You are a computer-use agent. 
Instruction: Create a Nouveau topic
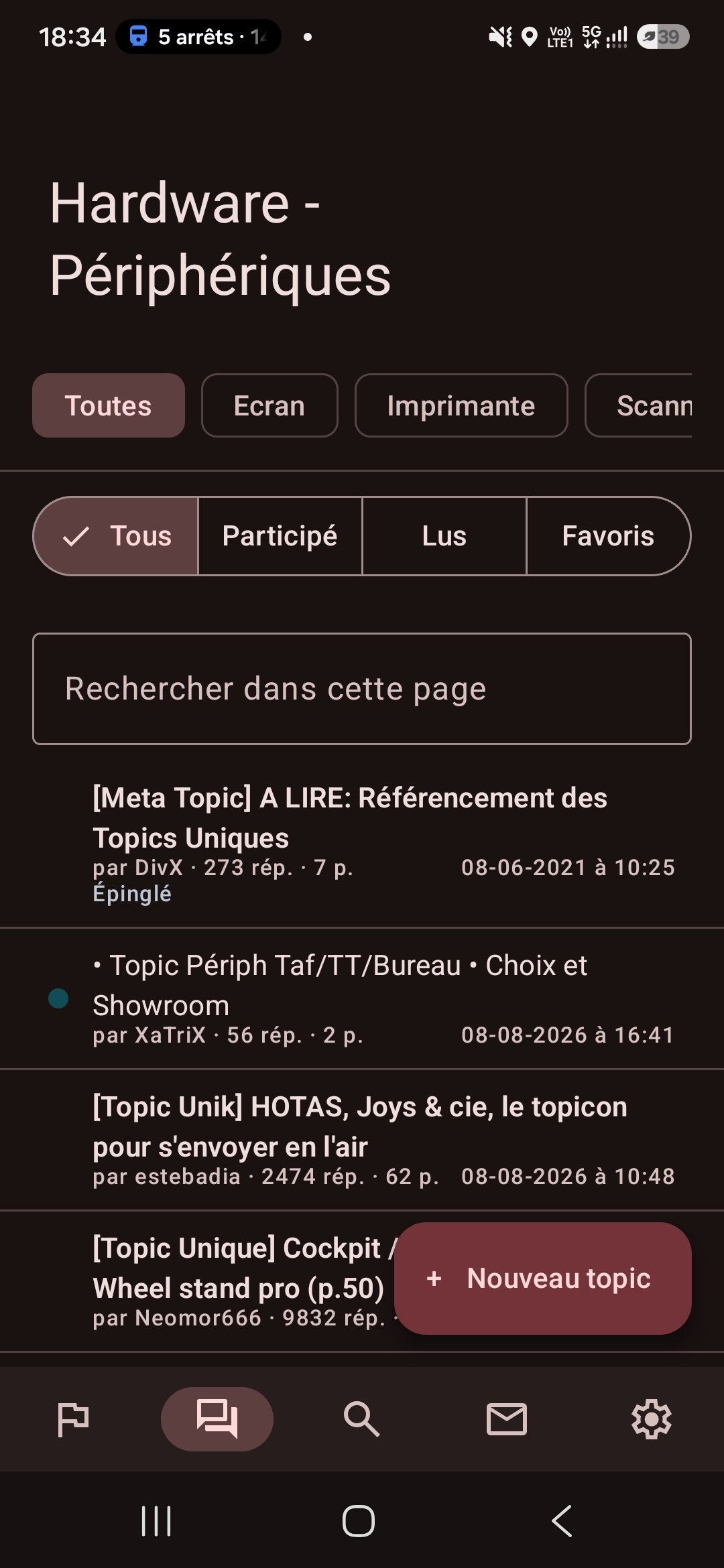pos(543,1279)
